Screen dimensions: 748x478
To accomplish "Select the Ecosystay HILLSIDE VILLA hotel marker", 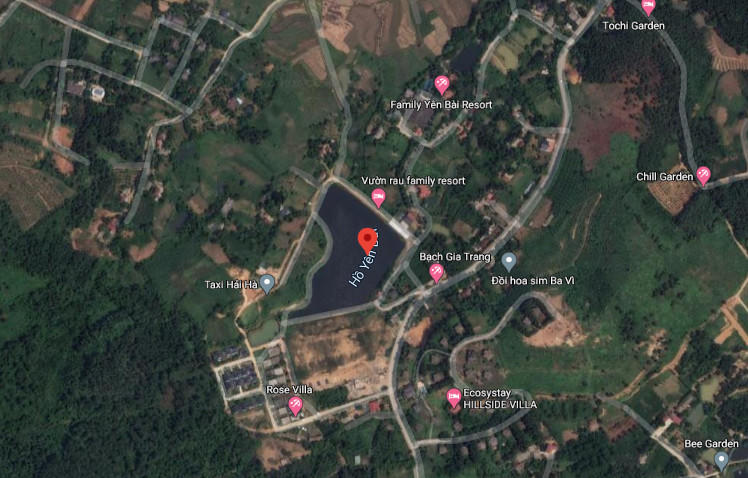I will point(454,398).
